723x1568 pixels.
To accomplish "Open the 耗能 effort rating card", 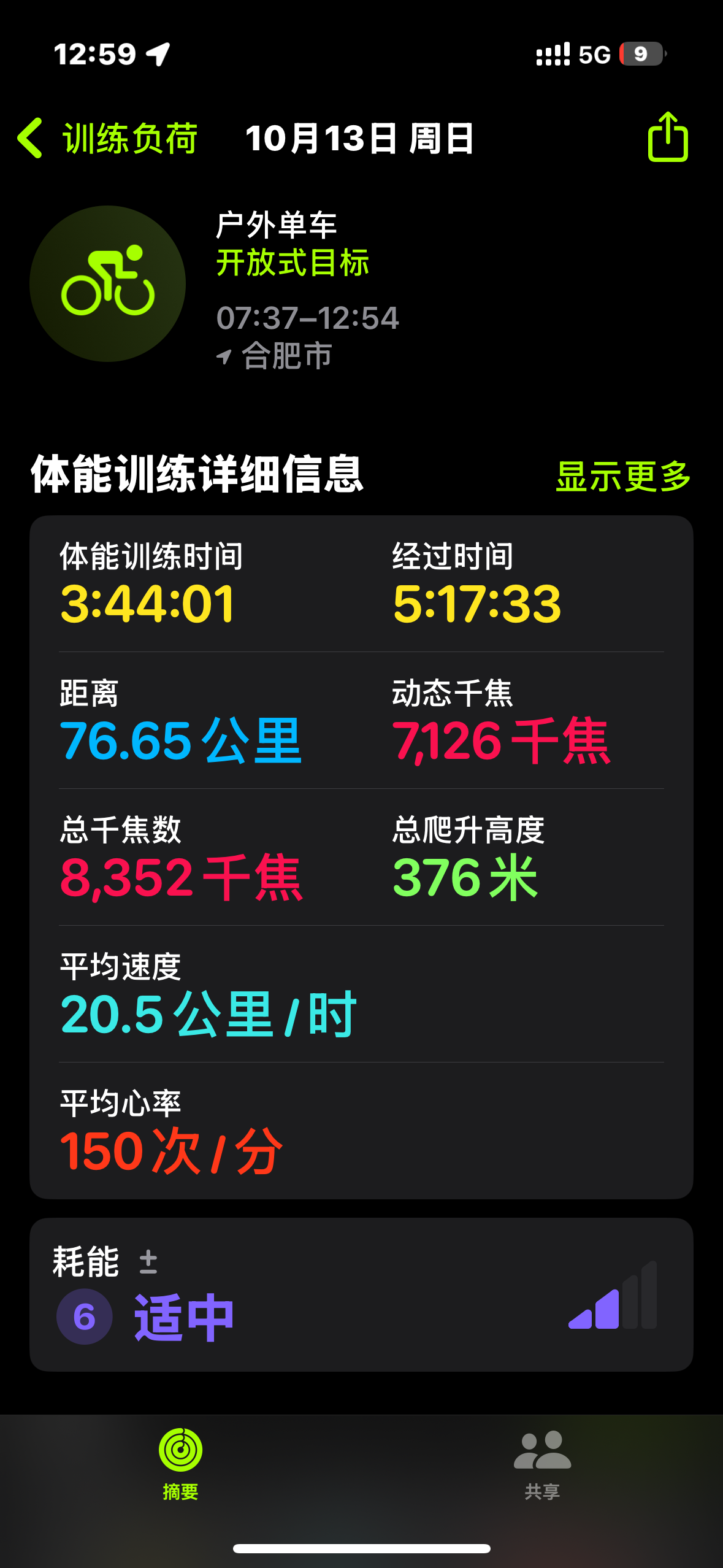I will 361,1294.
